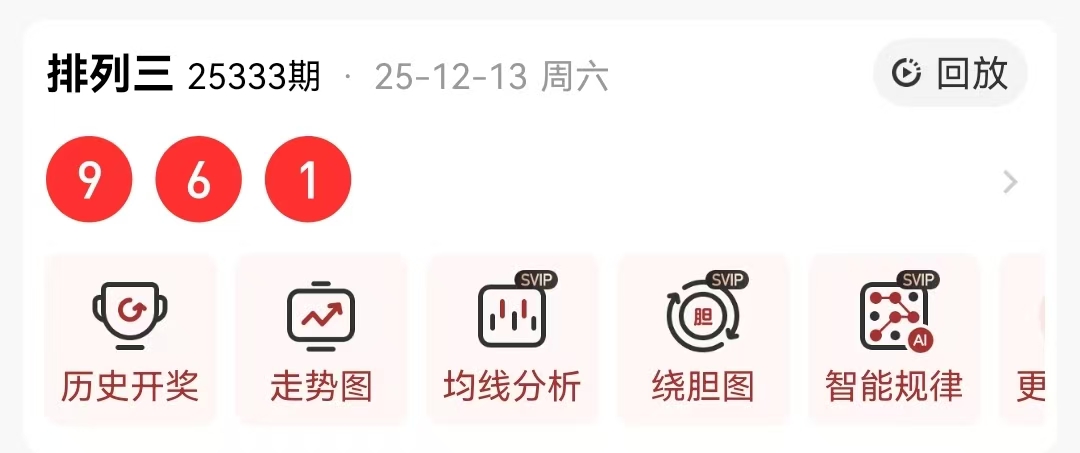This screenshot has height=453, width=1080.
Task: Open the 走势图 trend chart
Action: pos(321,340)
